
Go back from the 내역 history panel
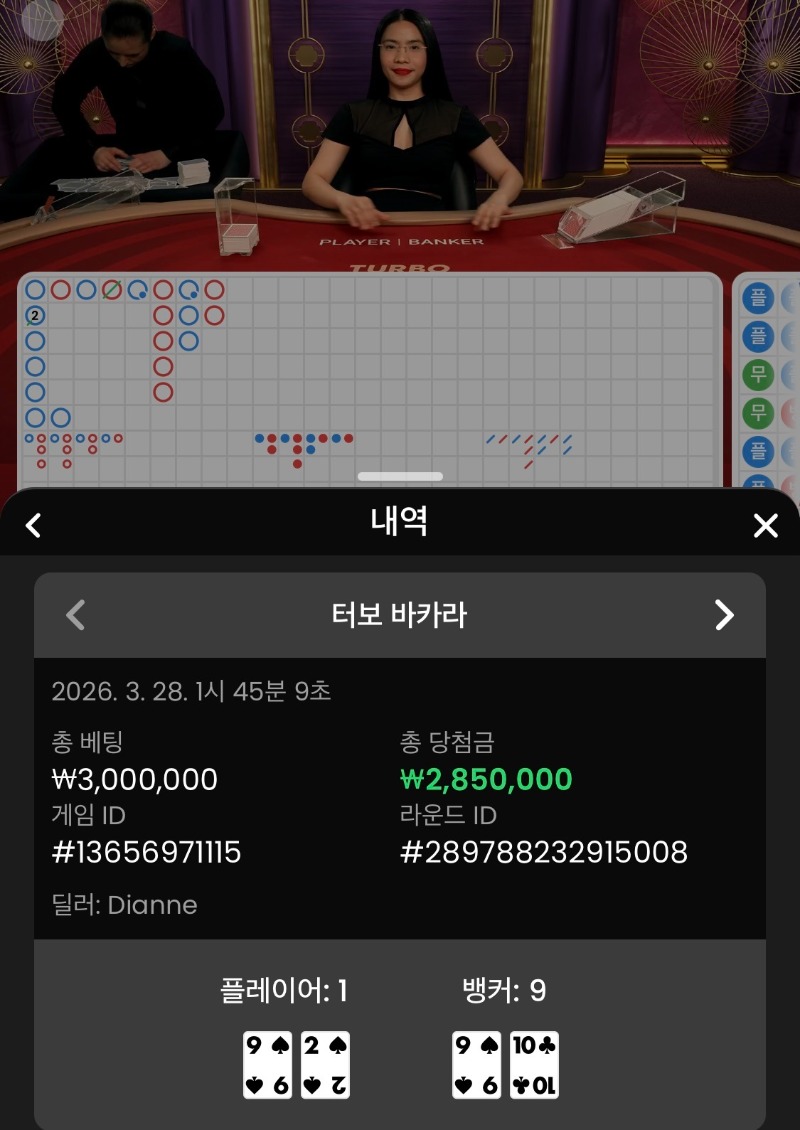(34, 525)
